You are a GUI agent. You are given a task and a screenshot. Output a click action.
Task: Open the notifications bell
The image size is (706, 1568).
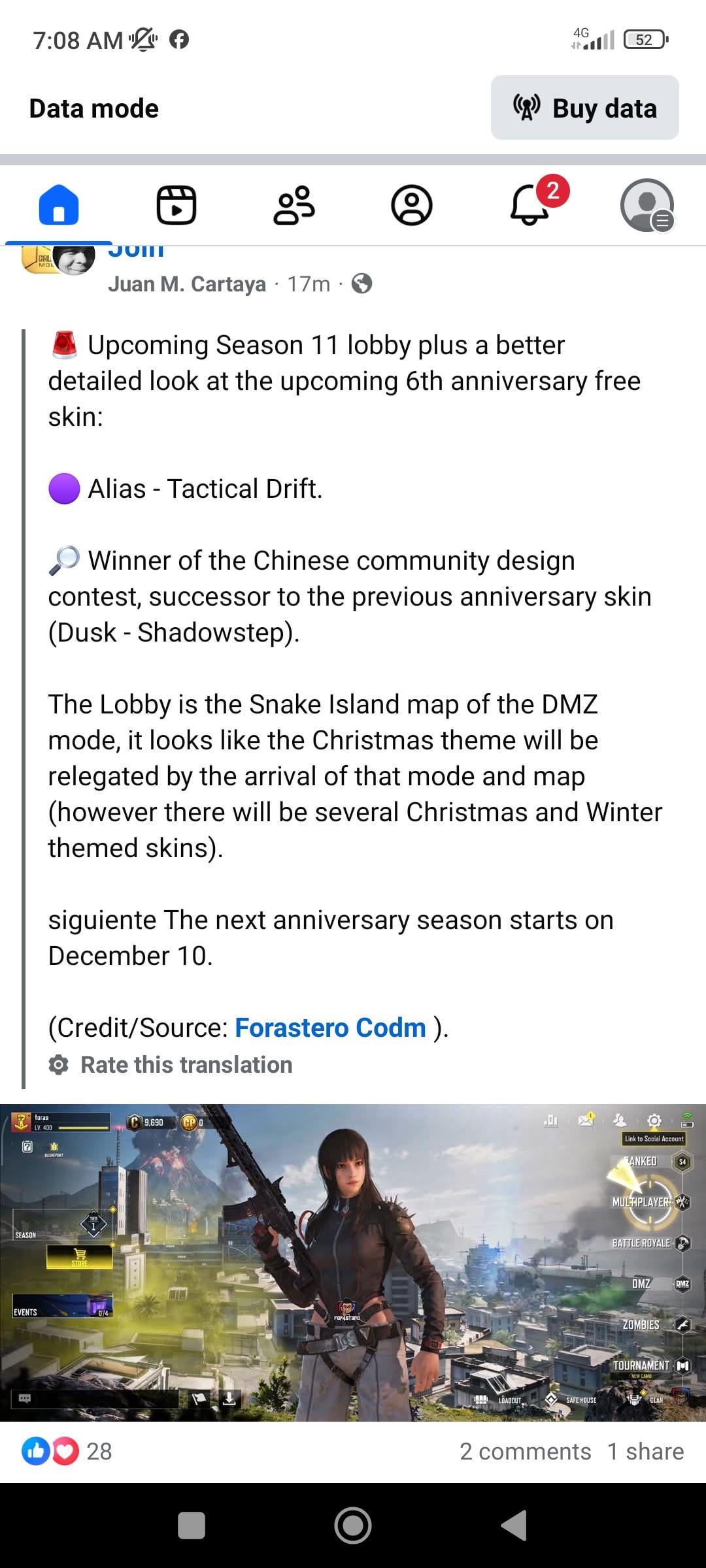(531, 204)
